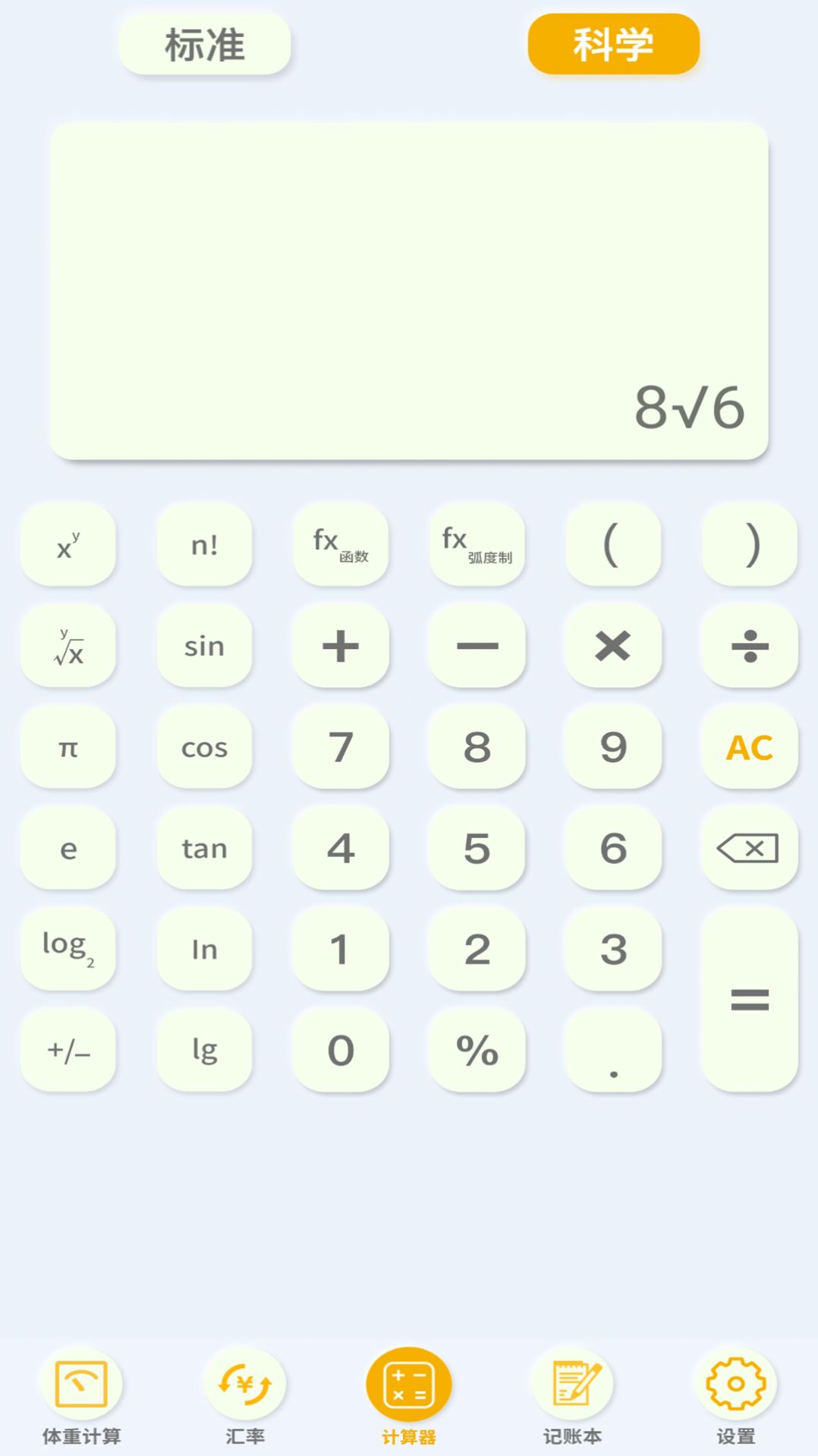Insert an opening parenthesis
818x1456 pixels.
[613, 544]
